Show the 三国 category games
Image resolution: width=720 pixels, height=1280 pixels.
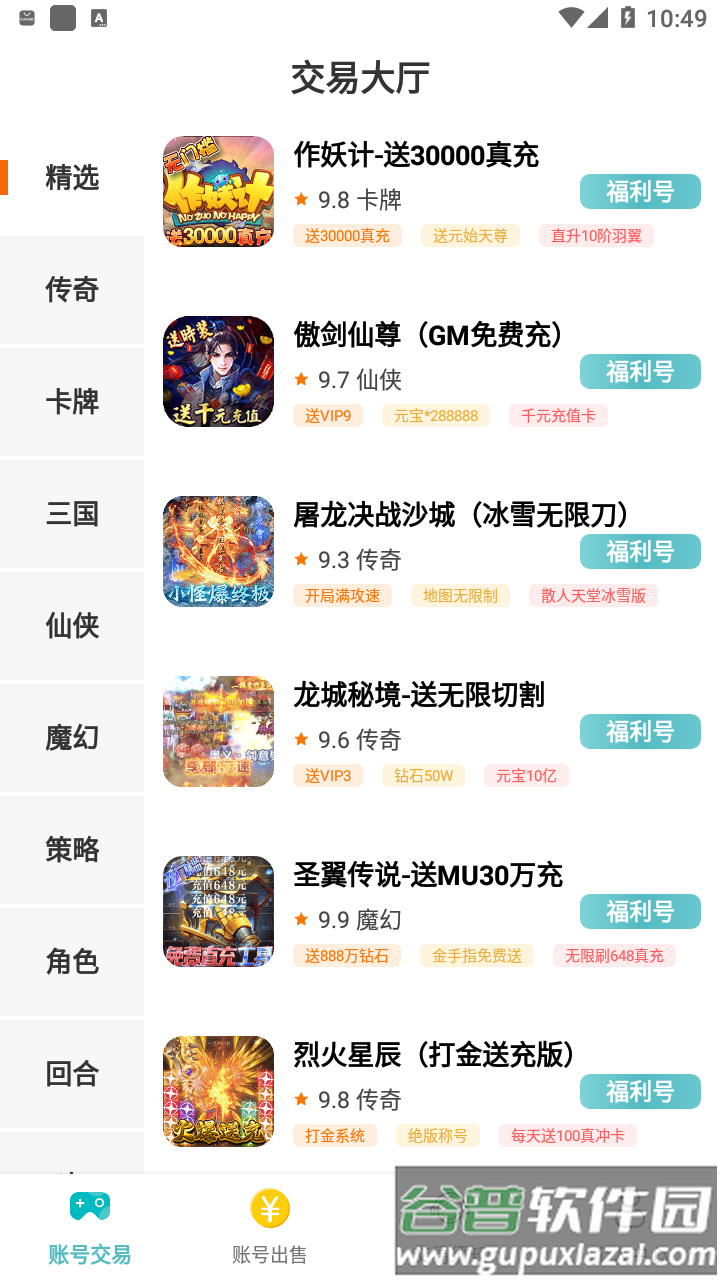pos(72,514)
